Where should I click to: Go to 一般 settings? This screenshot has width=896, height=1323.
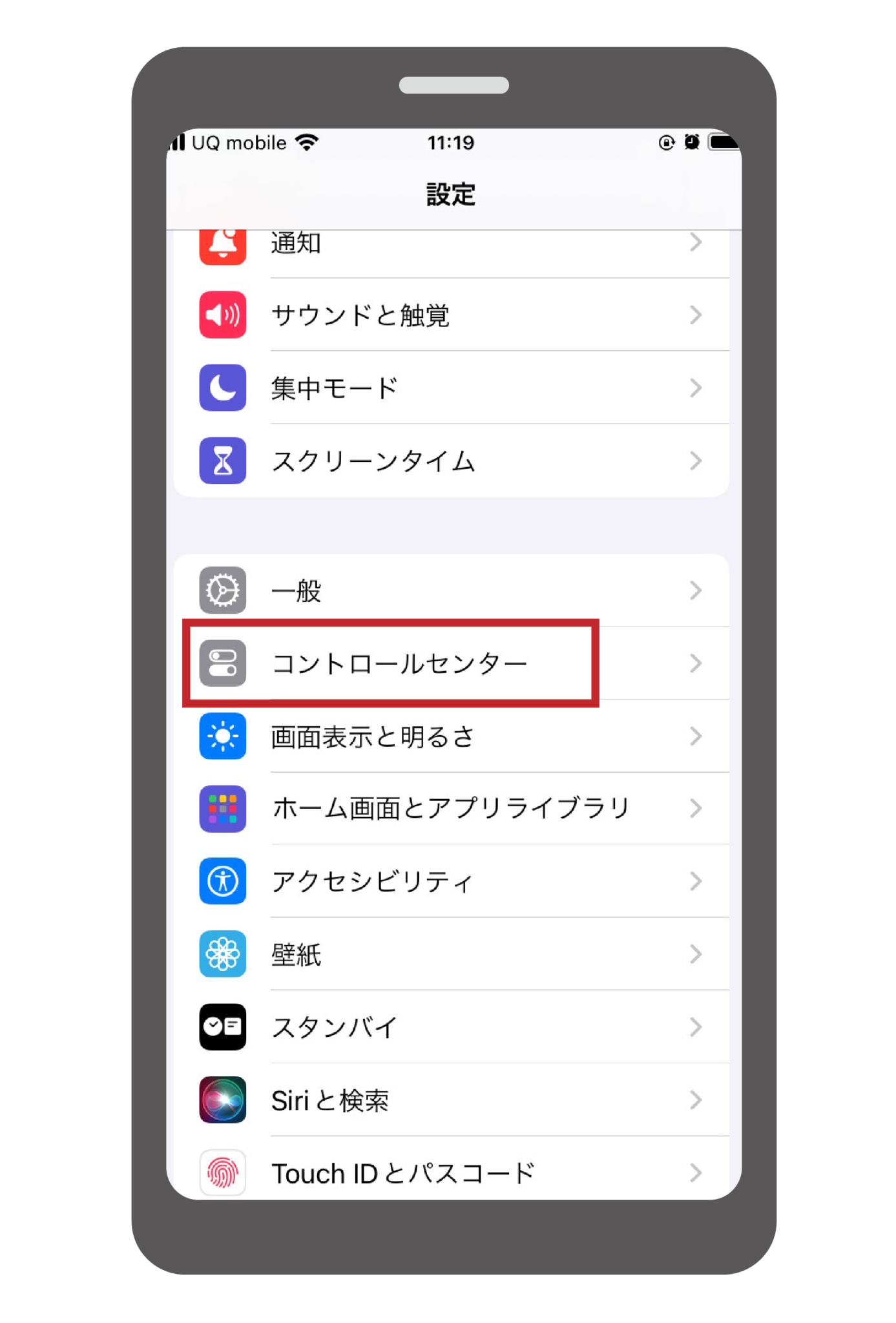click(451, 590)
